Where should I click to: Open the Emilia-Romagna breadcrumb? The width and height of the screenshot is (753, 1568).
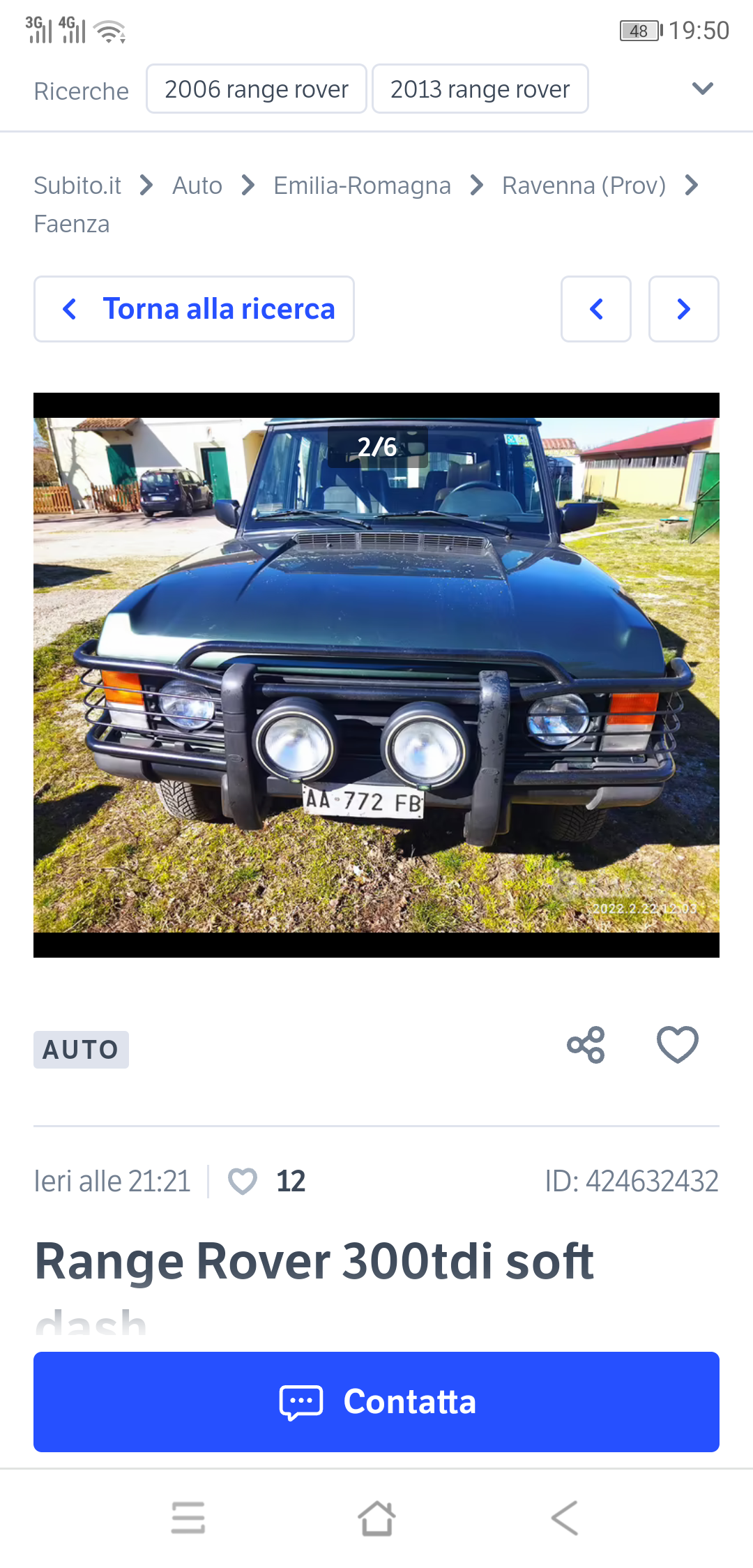point(362,186)
